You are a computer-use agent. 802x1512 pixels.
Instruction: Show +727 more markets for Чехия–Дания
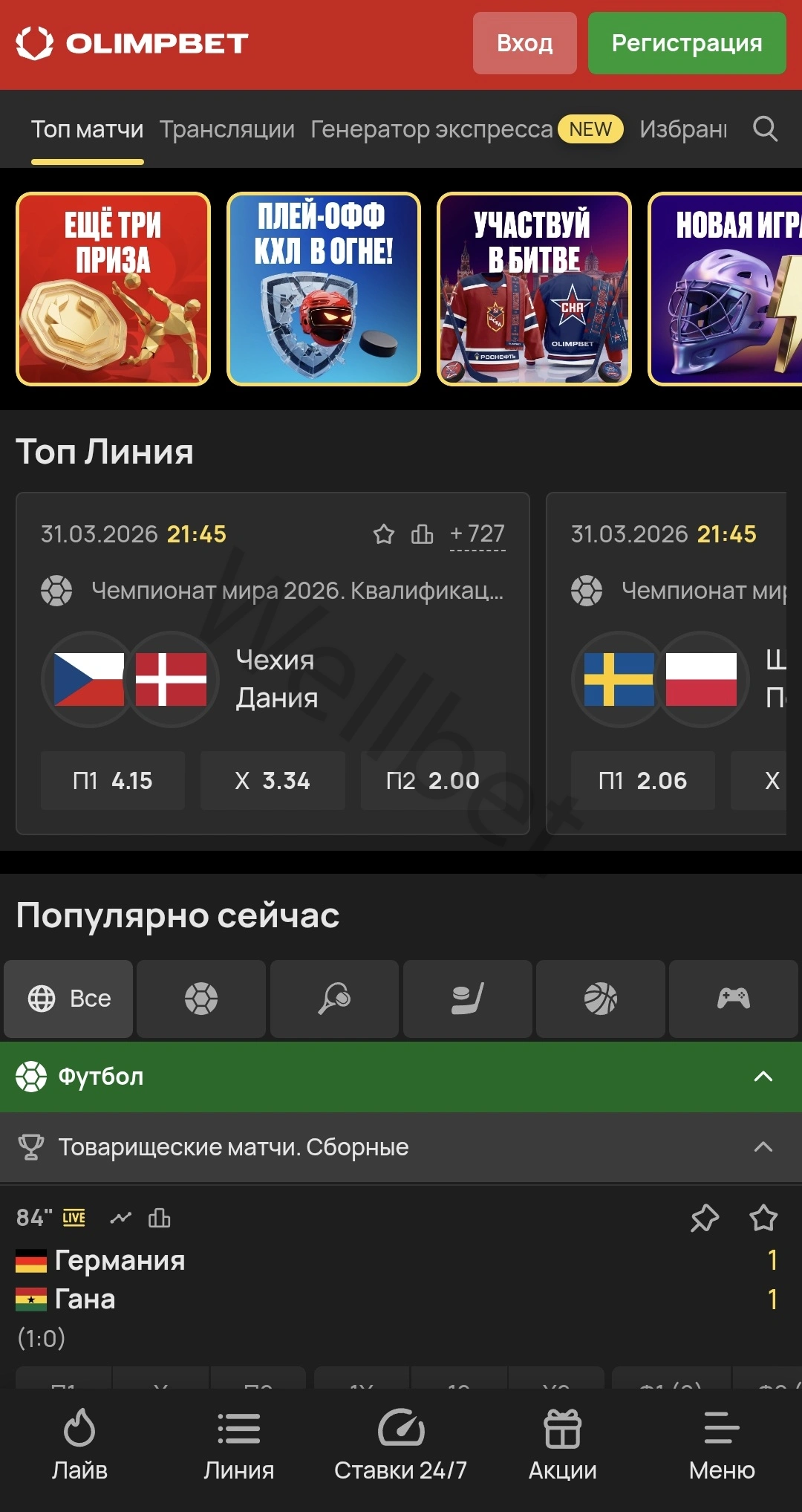(x=477, y=533)
